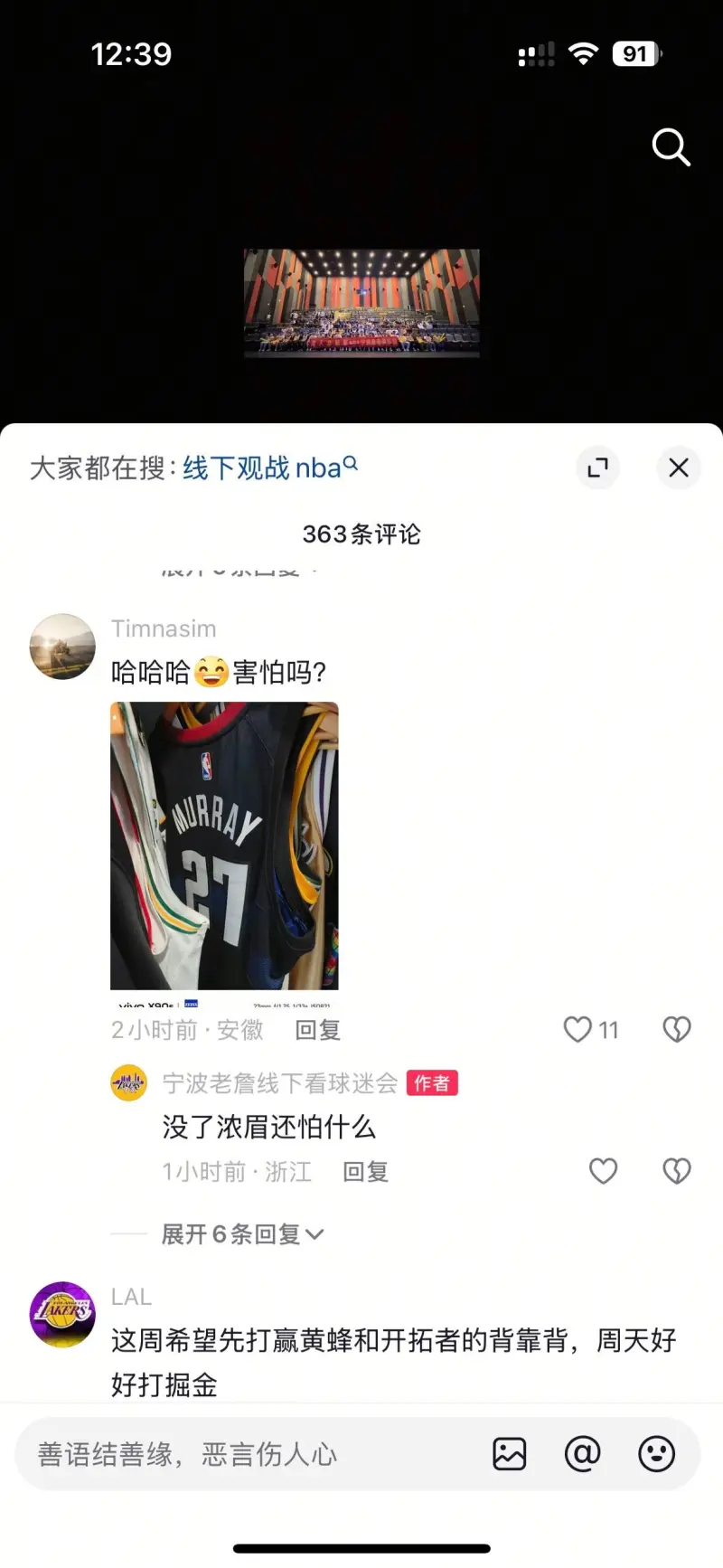Dislike the author's reply 没了浓眉还怕什么
Screen dimensions: 723x1568
click(x=676, y=1172)
